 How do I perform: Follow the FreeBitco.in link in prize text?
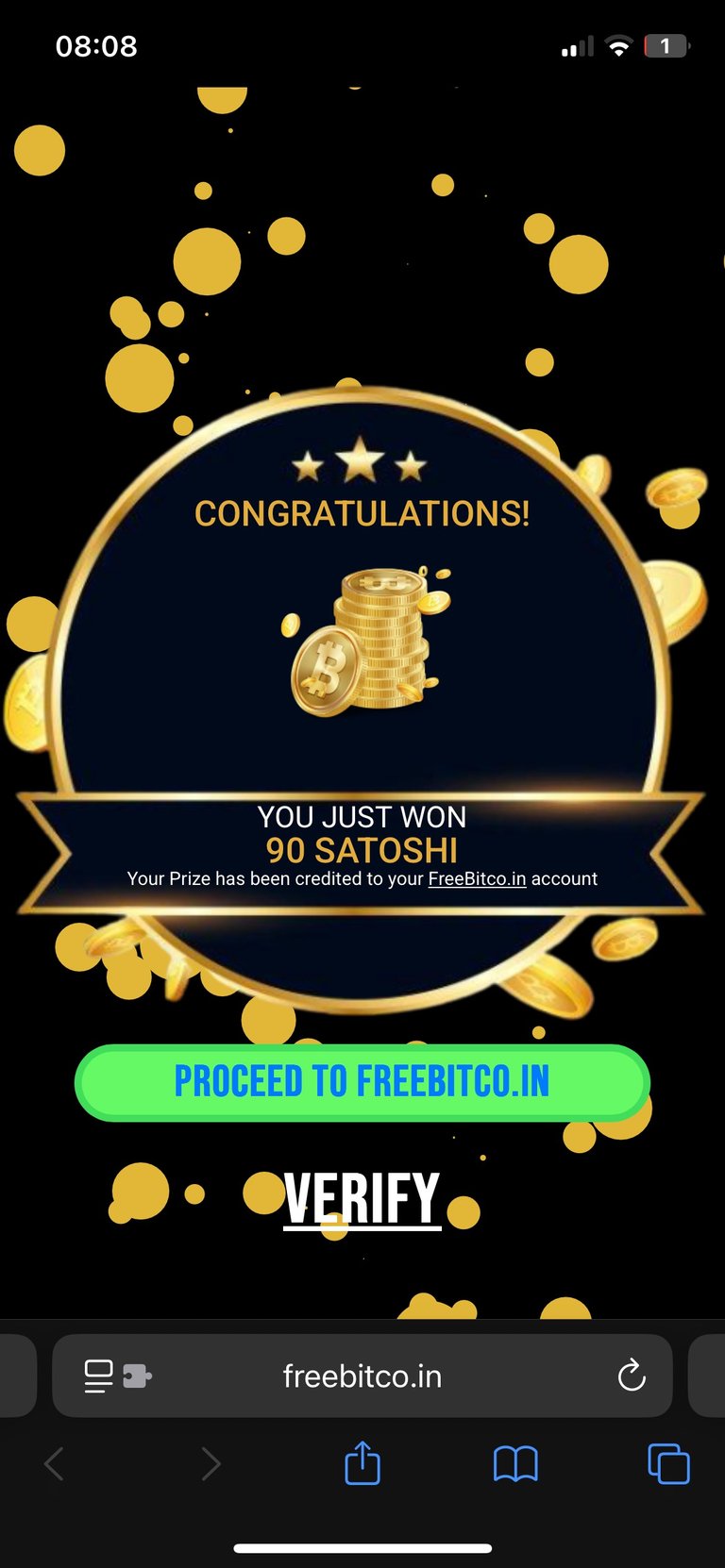click(477, 878)
